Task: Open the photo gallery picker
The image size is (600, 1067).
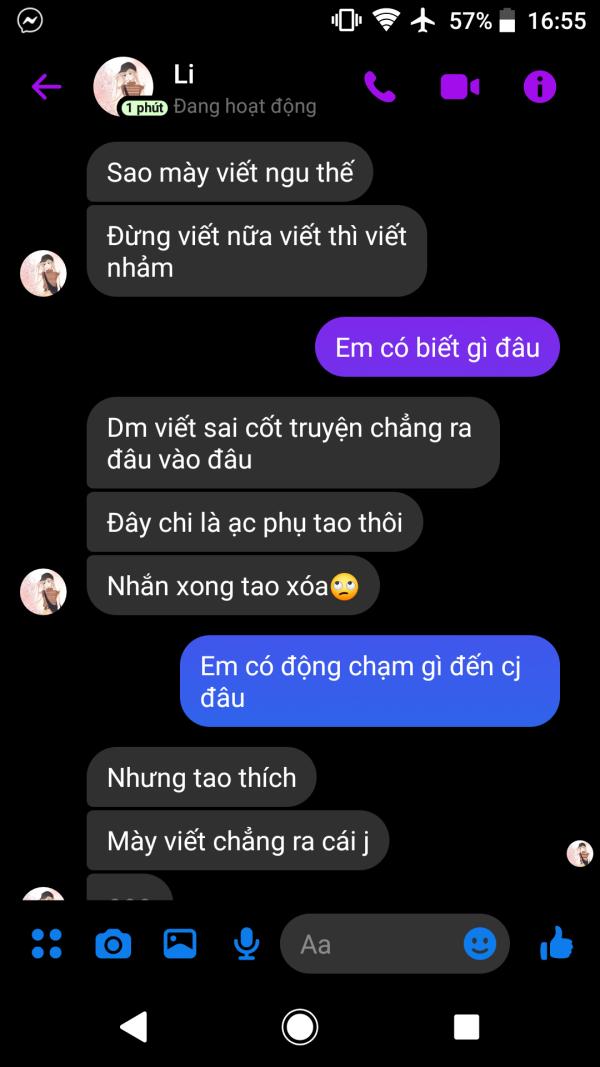Action: pos(180,944)
